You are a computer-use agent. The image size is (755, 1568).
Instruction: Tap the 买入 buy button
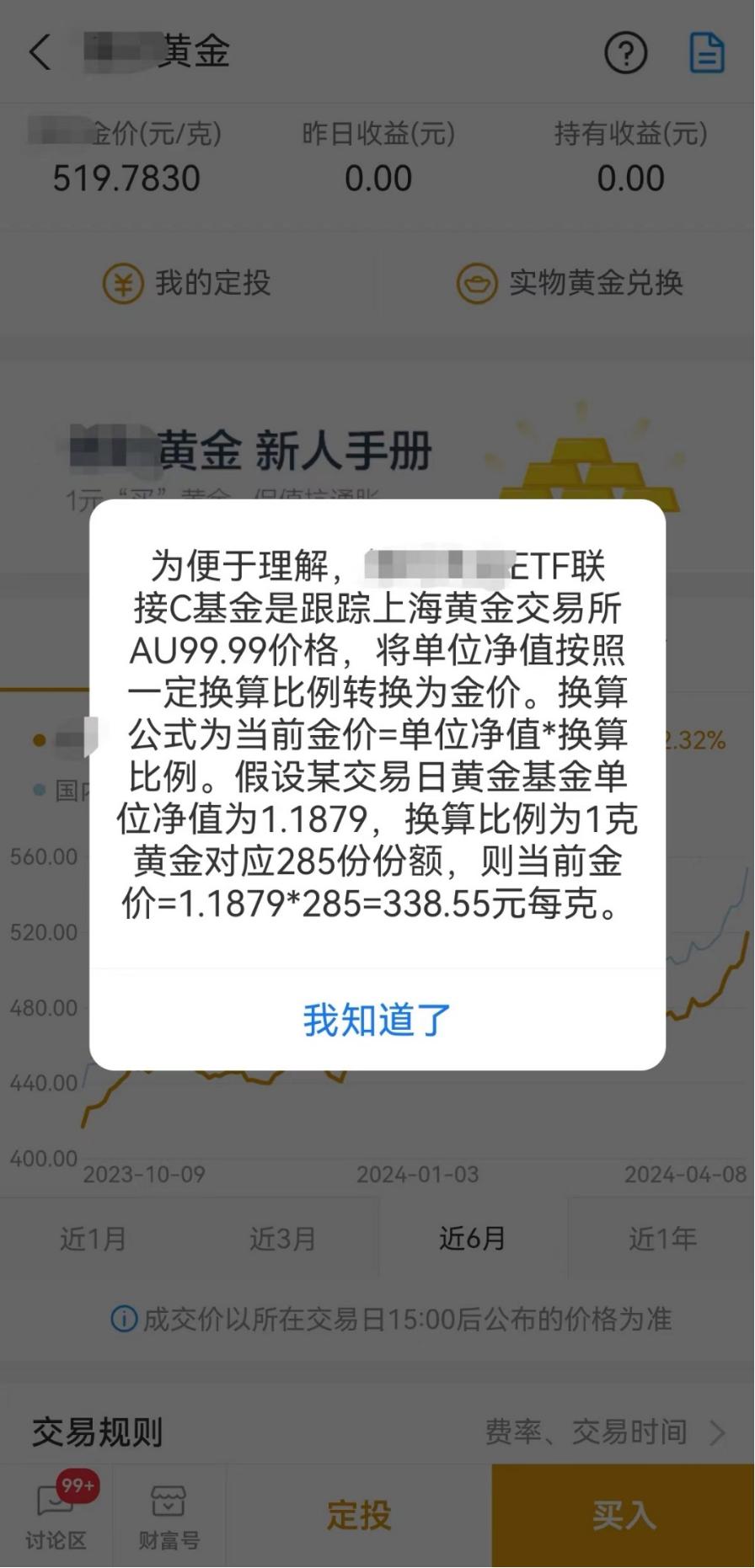tap(624, 1516)
